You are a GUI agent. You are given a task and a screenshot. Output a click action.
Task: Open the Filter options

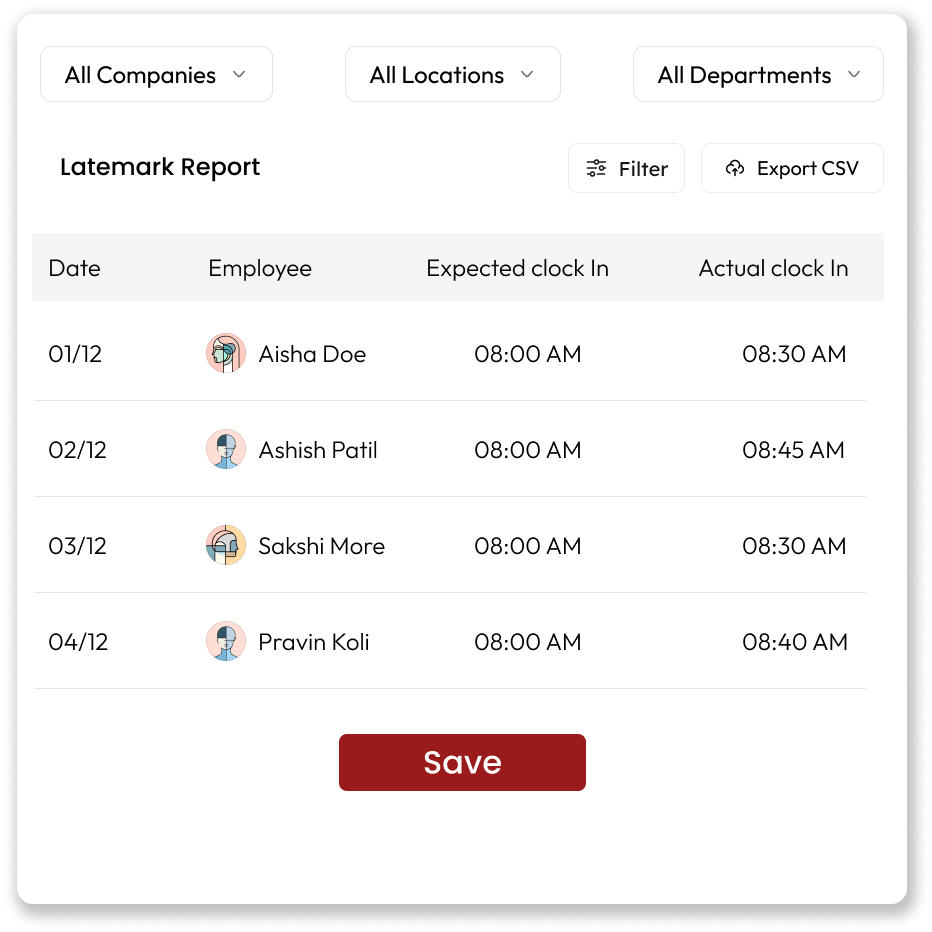(x=626, y=168)
